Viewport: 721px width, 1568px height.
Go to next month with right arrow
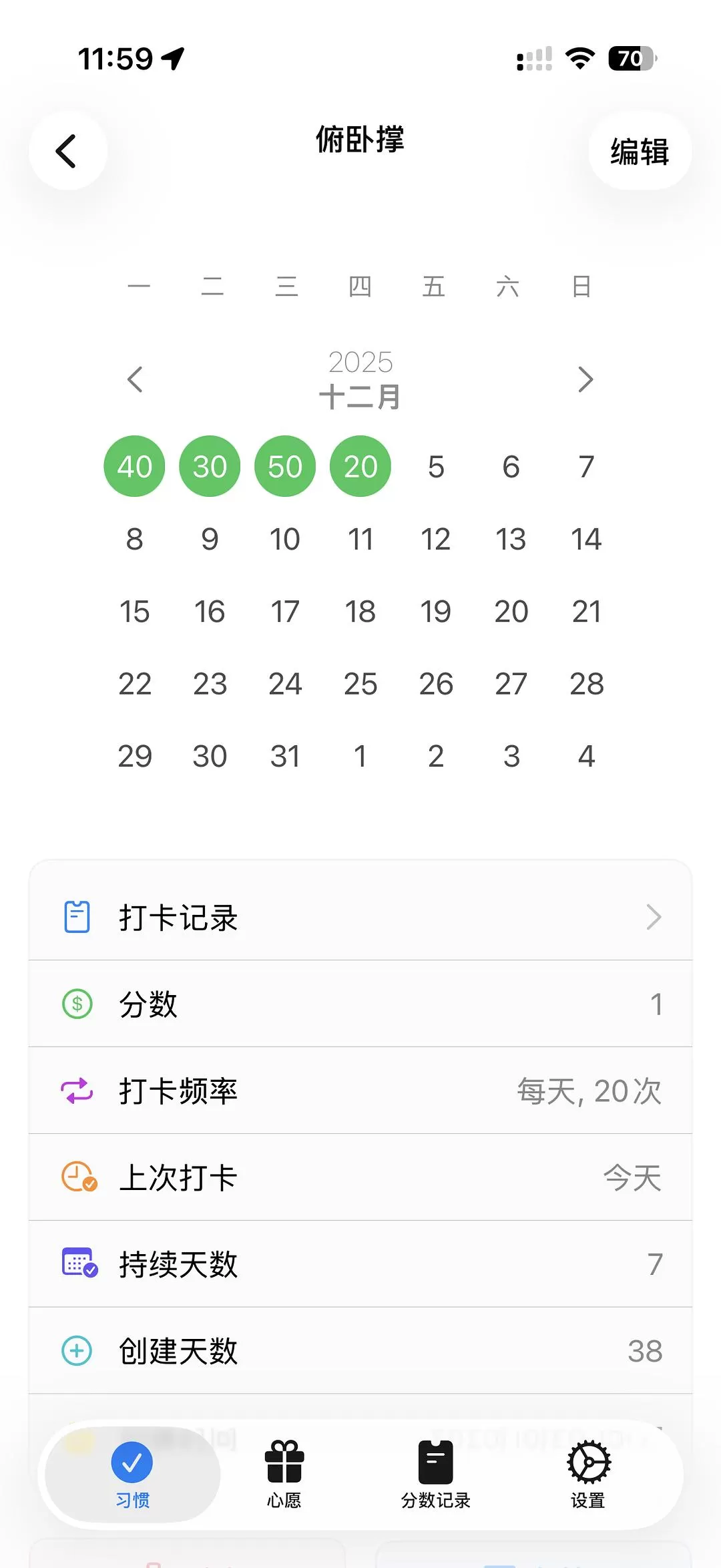[x=585, y=379]
